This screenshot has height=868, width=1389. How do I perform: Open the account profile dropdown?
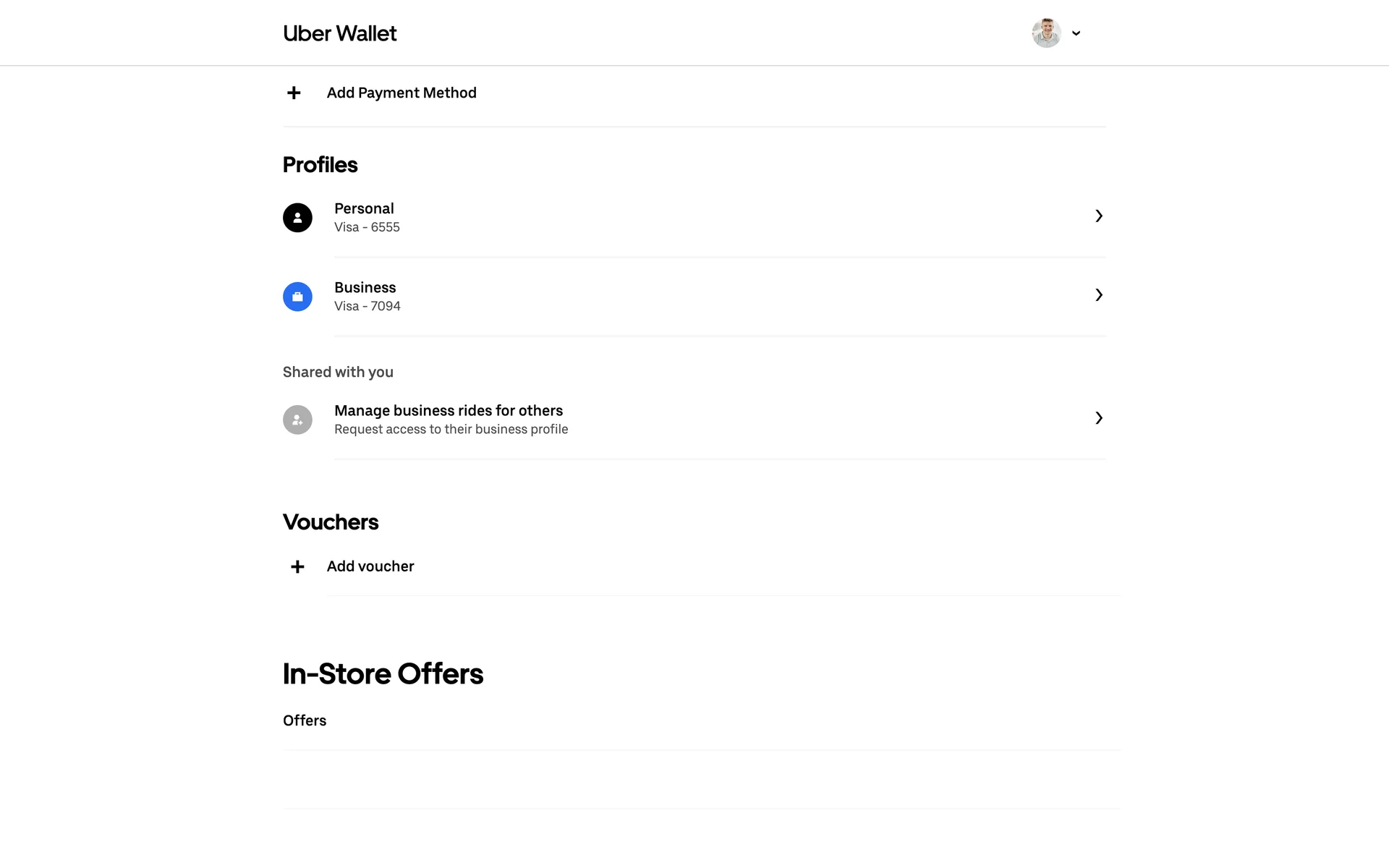(1056, 33)
